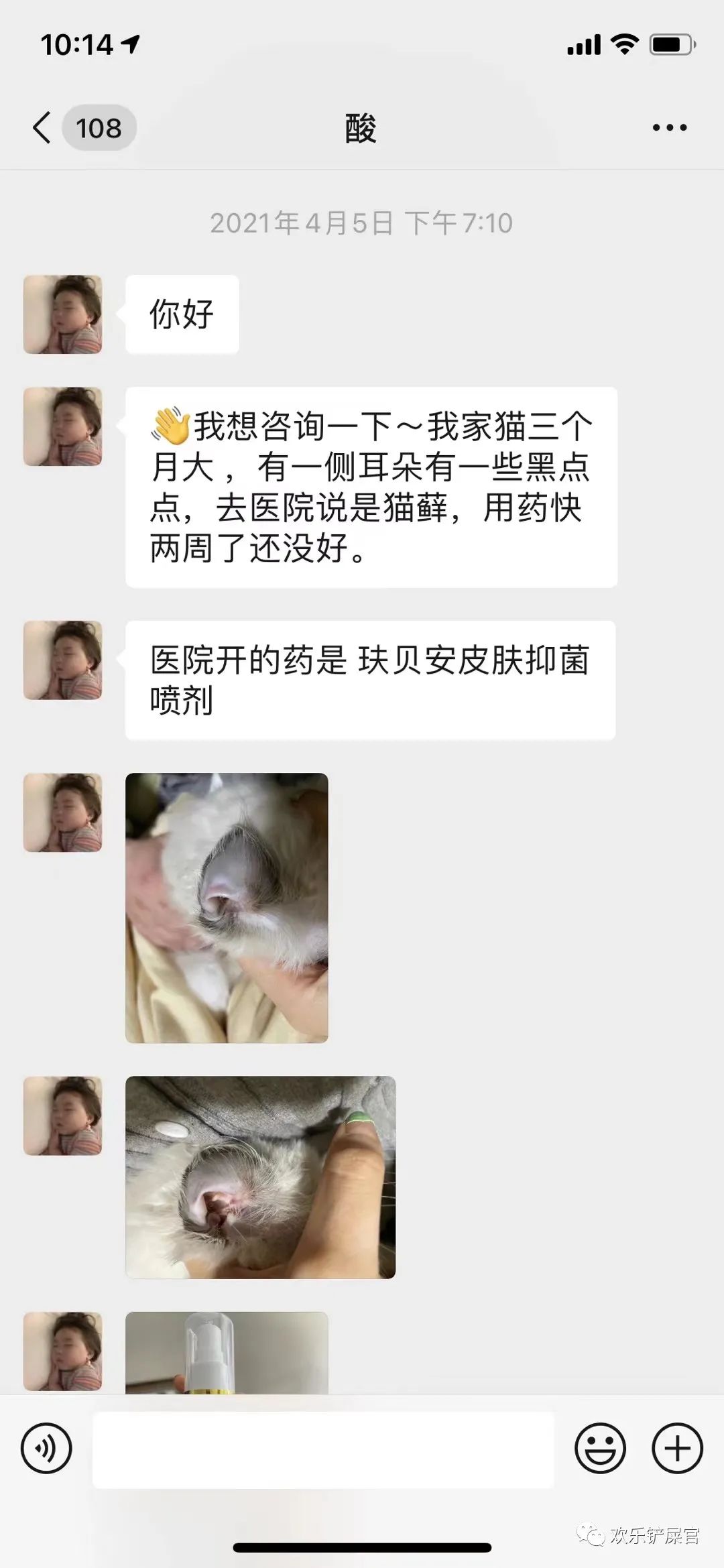724x1568 pixels.
Task: Focus the message text field
Action: click(x=323, y=1449)
